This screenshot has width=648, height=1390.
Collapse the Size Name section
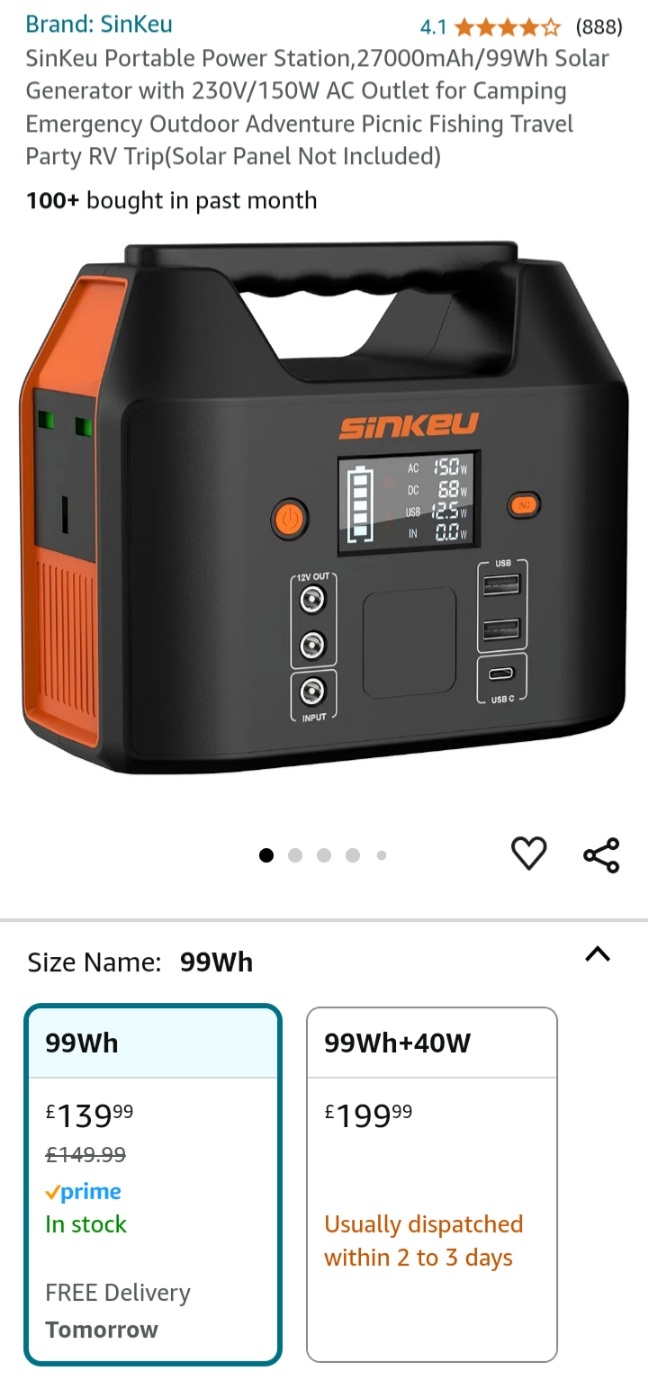click(597, 954)
